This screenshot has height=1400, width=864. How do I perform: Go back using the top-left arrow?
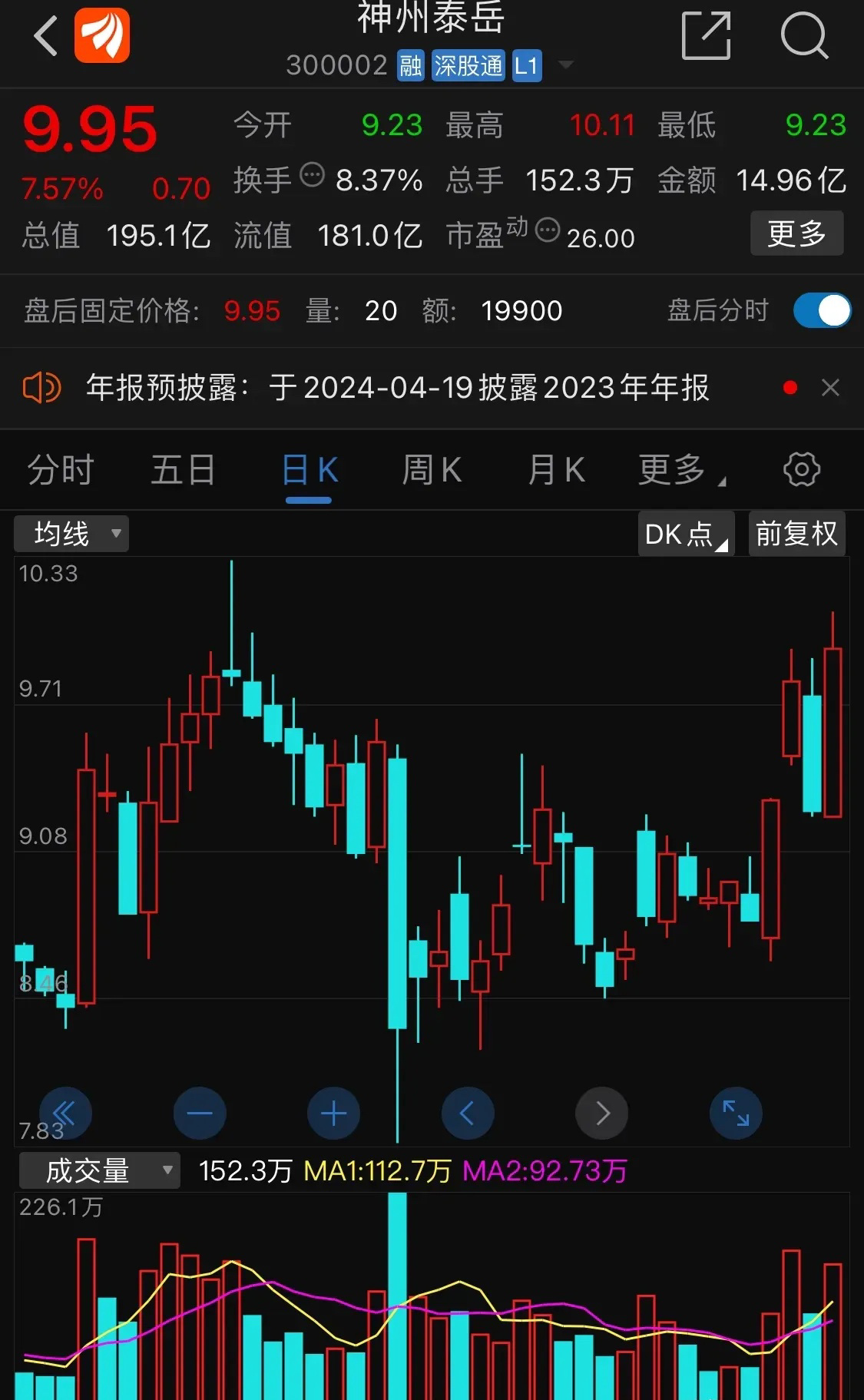pyautogui.click(x=46, y=35)
